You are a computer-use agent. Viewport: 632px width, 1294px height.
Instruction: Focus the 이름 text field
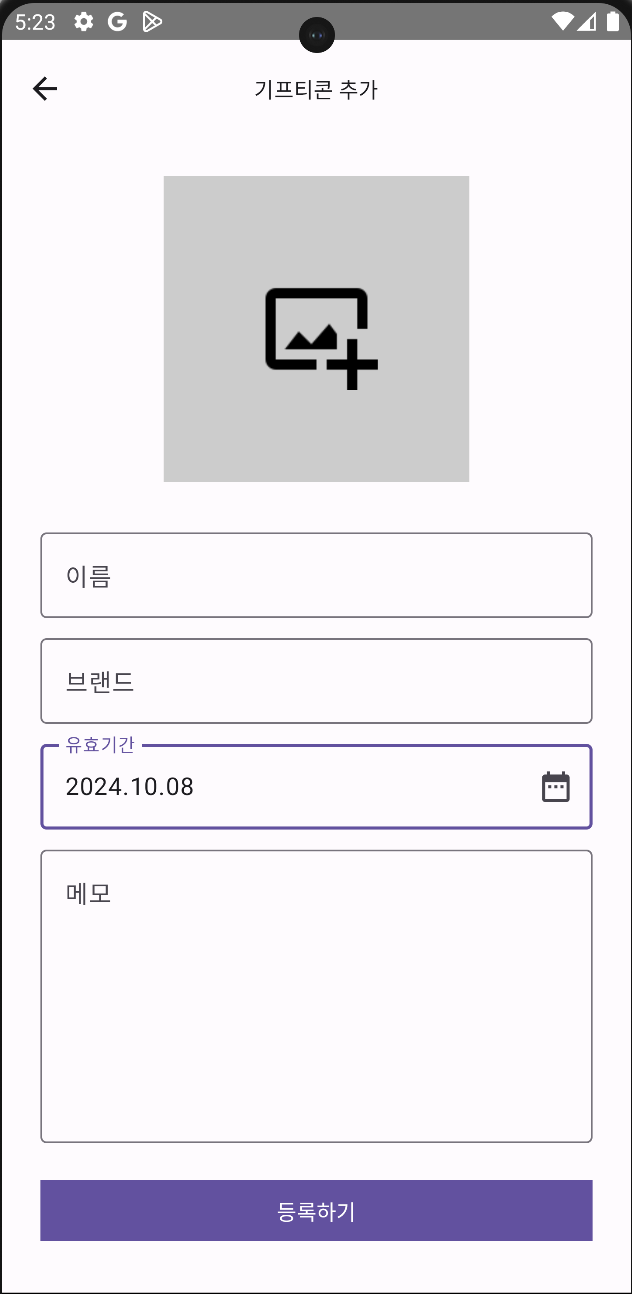click(316, 575)
